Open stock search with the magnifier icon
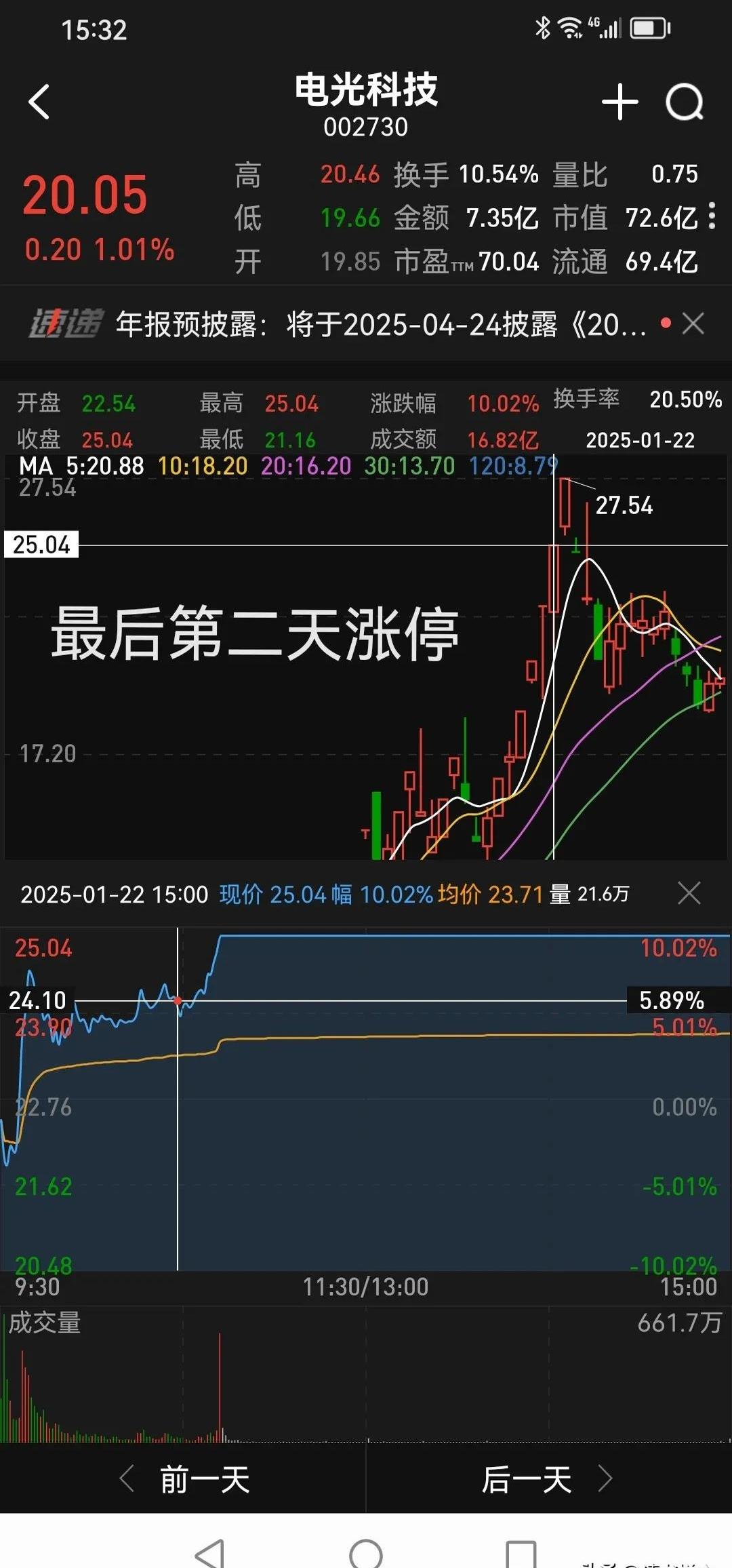Screen dimensions: 732x1568 (x=686, y=100)
